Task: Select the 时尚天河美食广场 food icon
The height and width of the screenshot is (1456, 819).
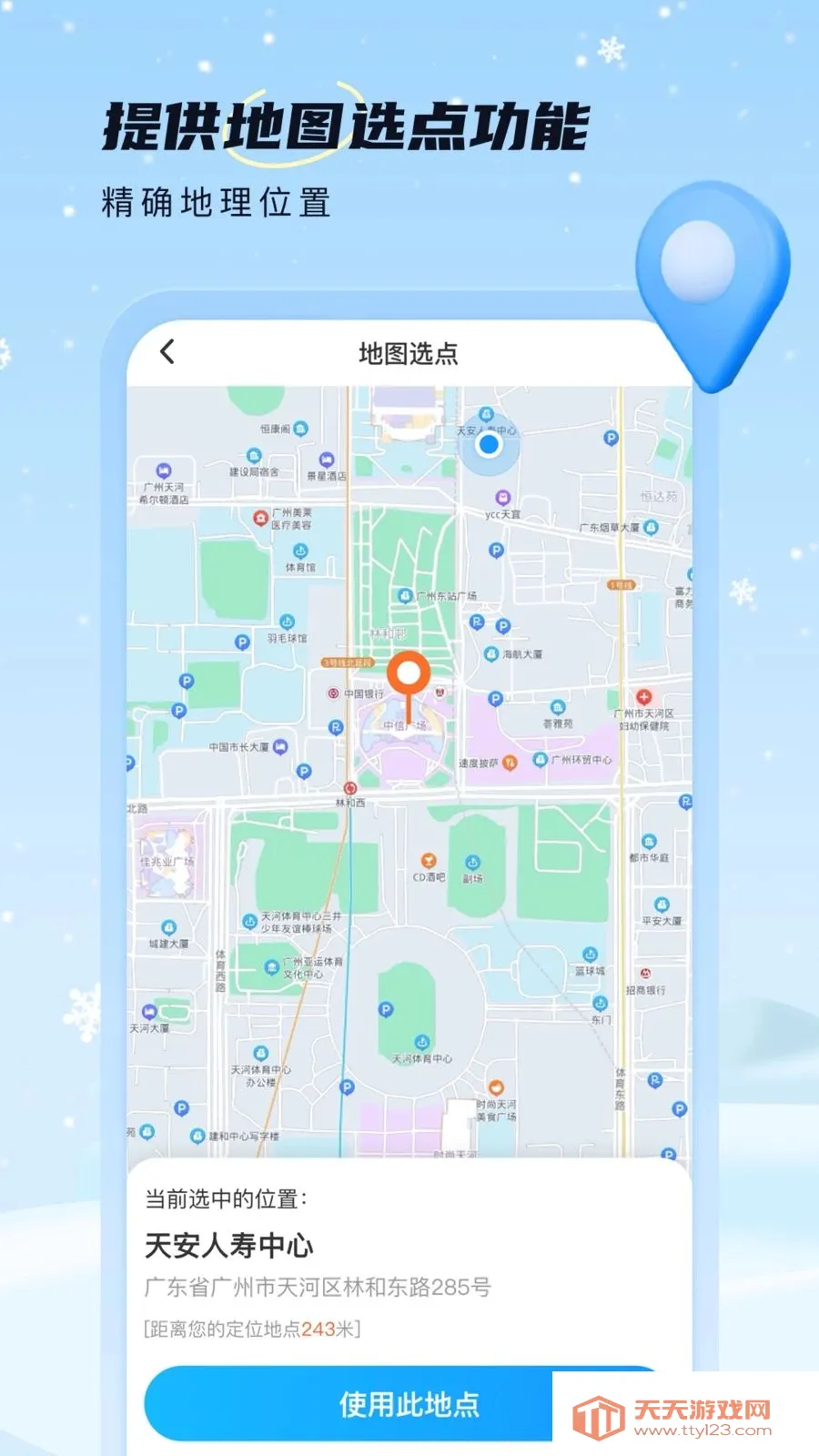Action: coord(497,1087)
